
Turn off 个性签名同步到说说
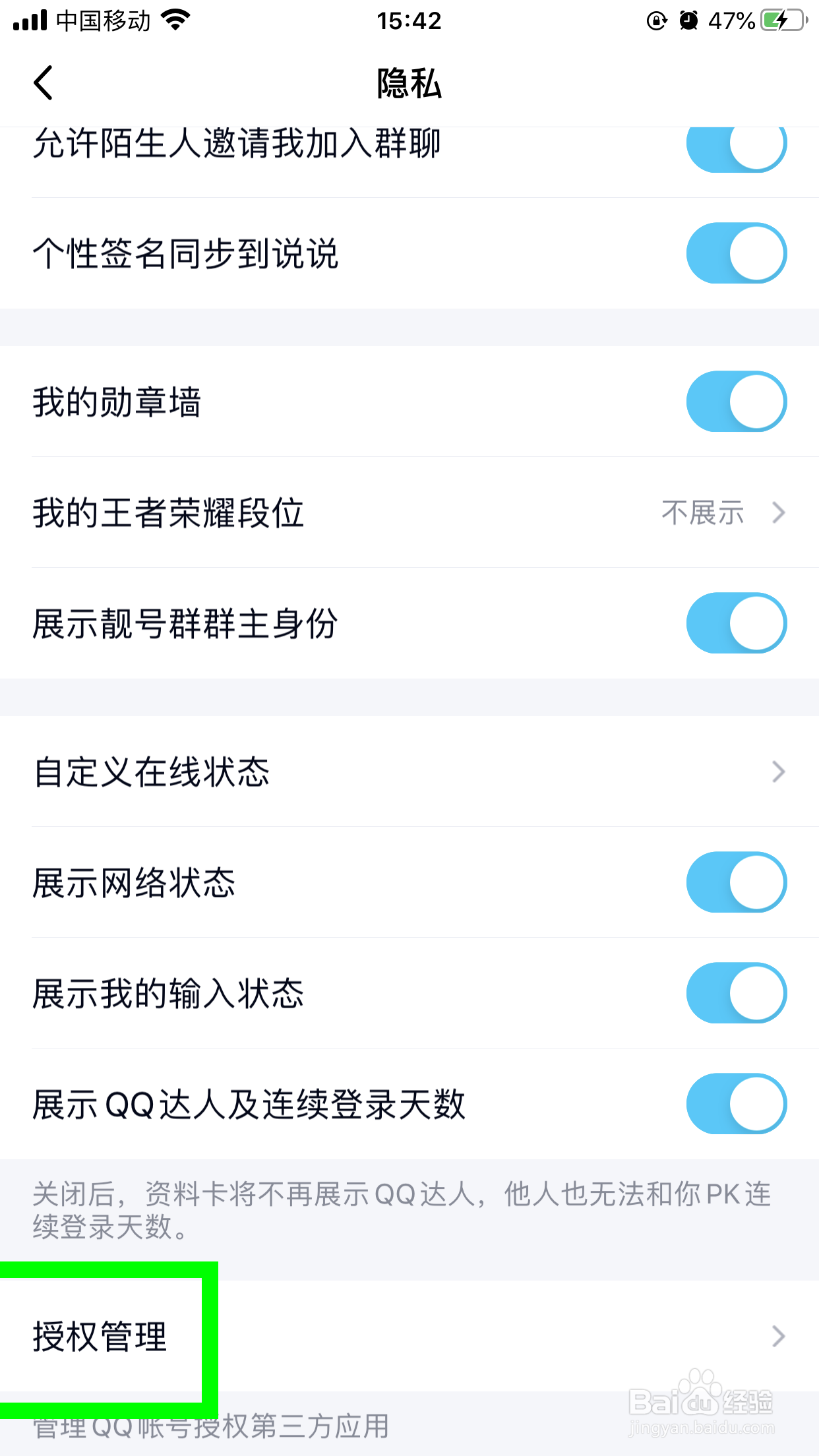(x=736, y=253)
